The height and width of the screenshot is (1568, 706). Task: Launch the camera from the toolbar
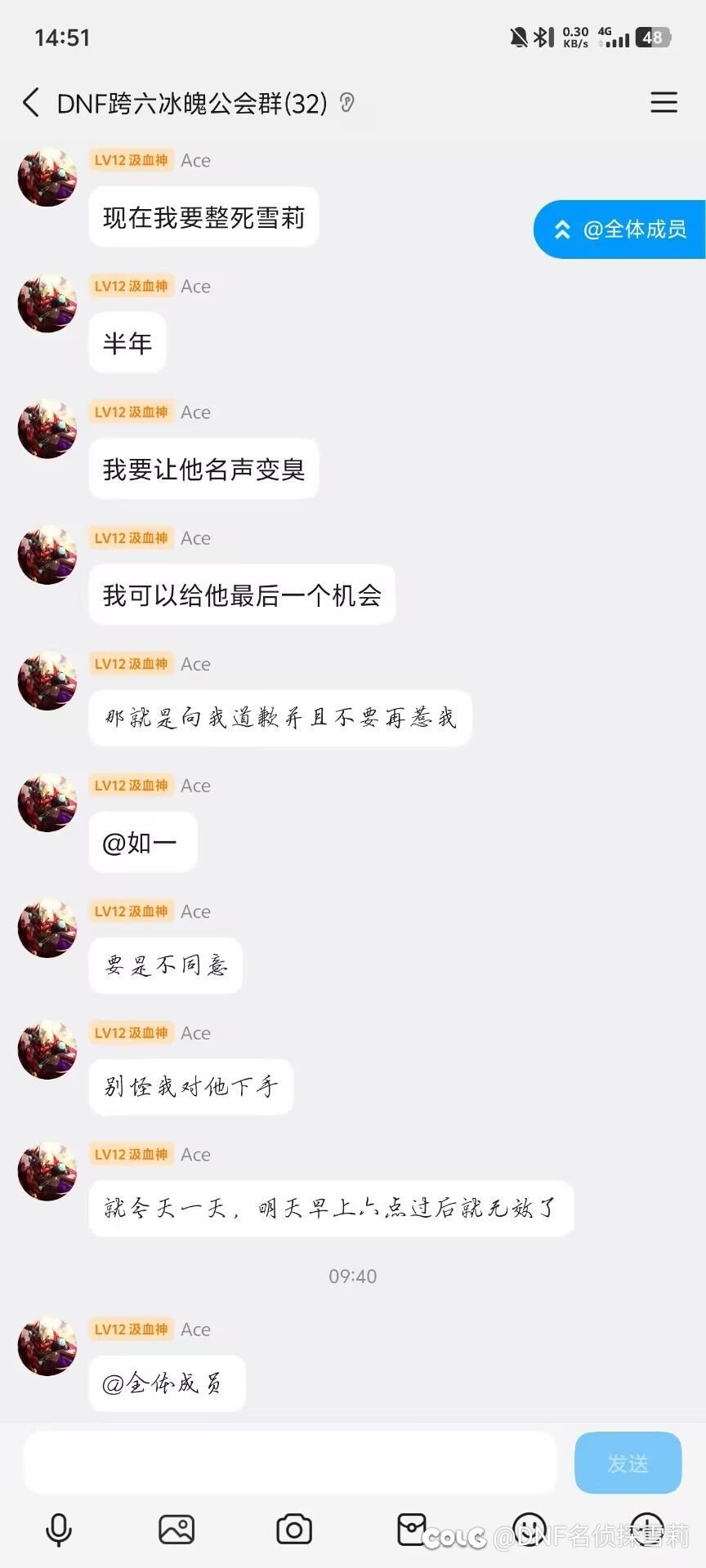(294, 1529)
